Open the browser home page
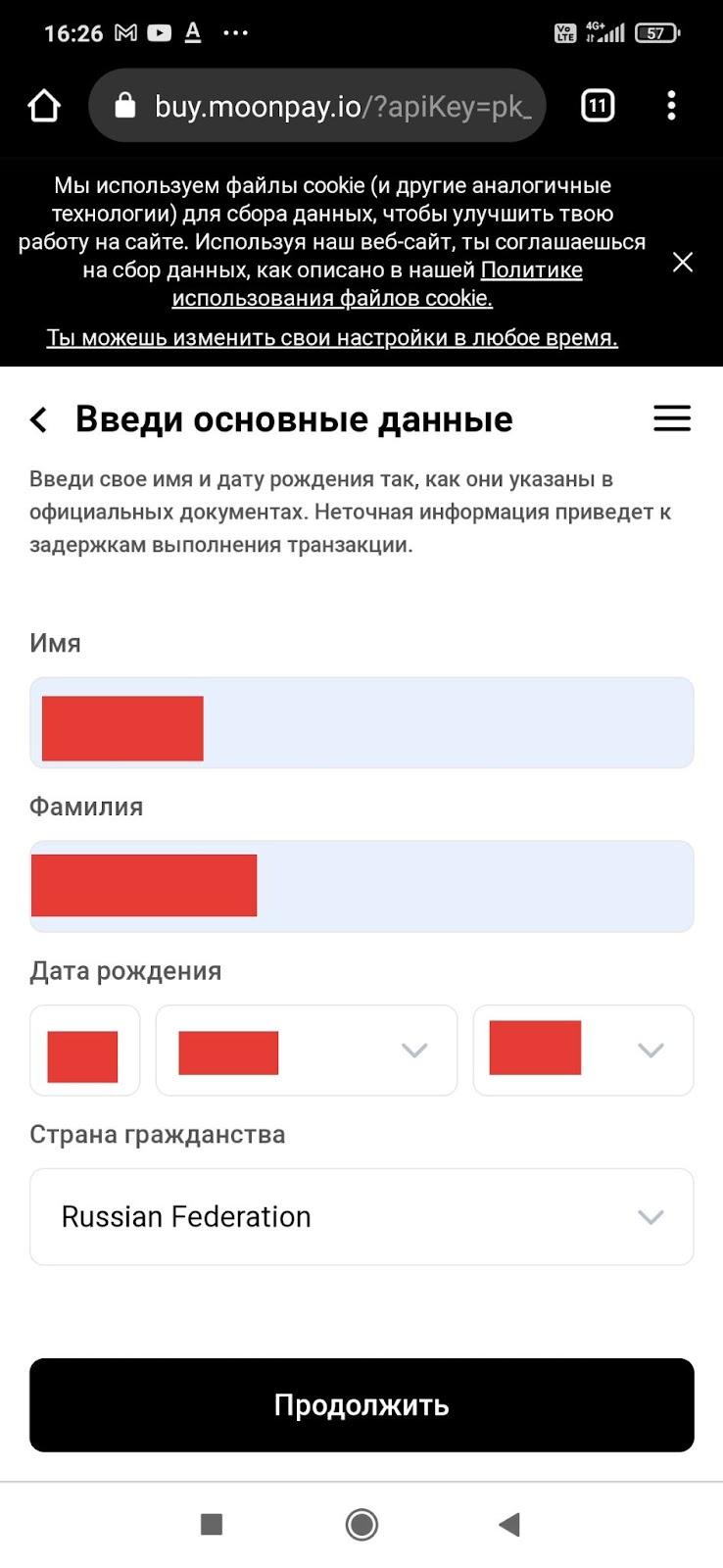The height and width of the screenshot is (1568, 723). pos(44,106)
